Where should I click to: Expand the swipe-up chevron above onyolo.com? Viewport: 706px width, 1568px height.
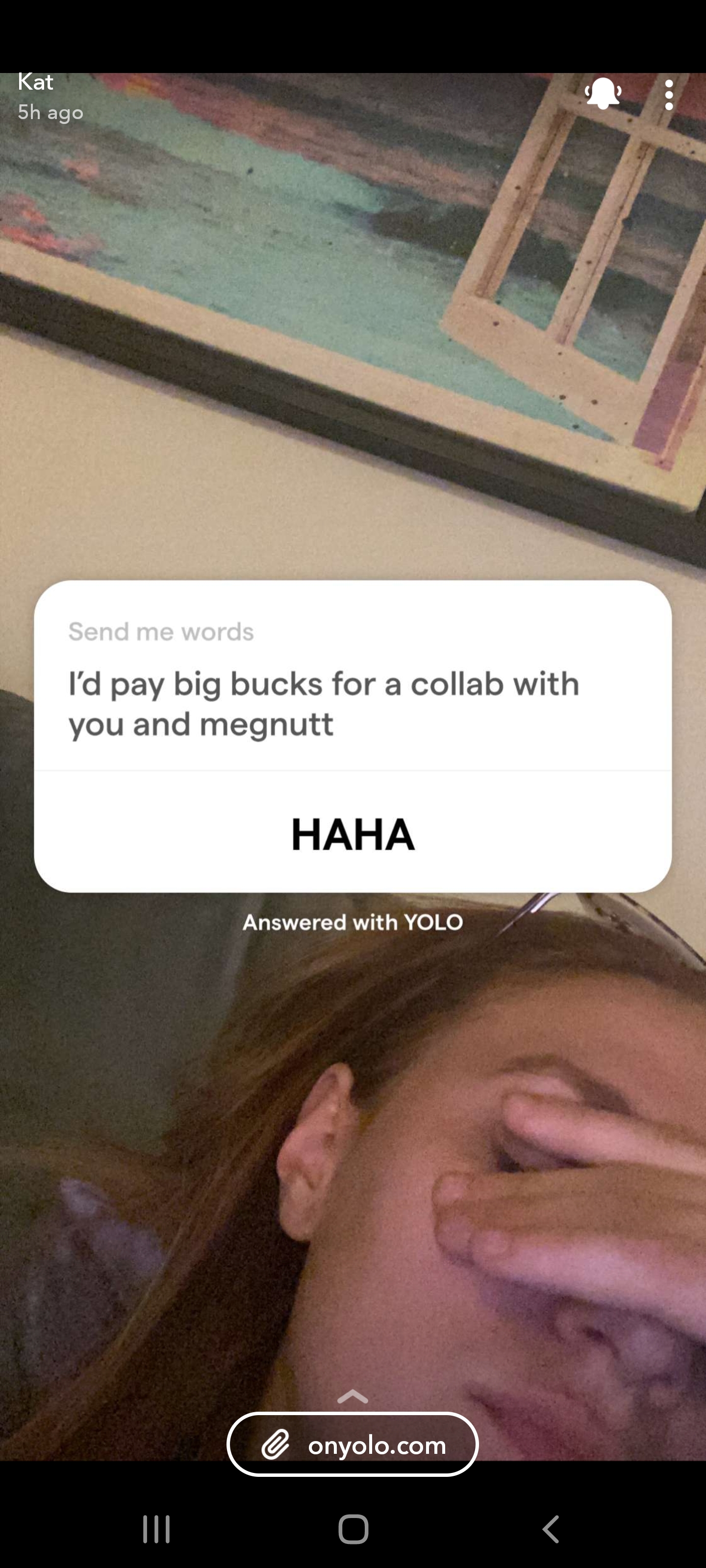point(353,1397)
